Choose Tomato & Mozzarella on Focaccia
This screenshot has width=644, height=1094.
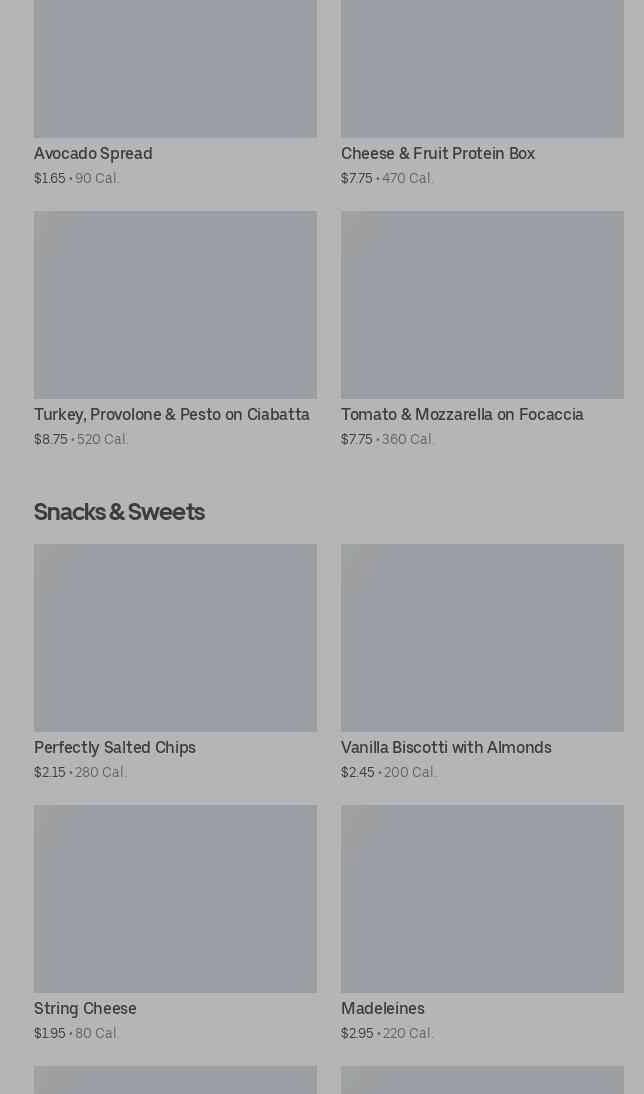pos(482,329)
